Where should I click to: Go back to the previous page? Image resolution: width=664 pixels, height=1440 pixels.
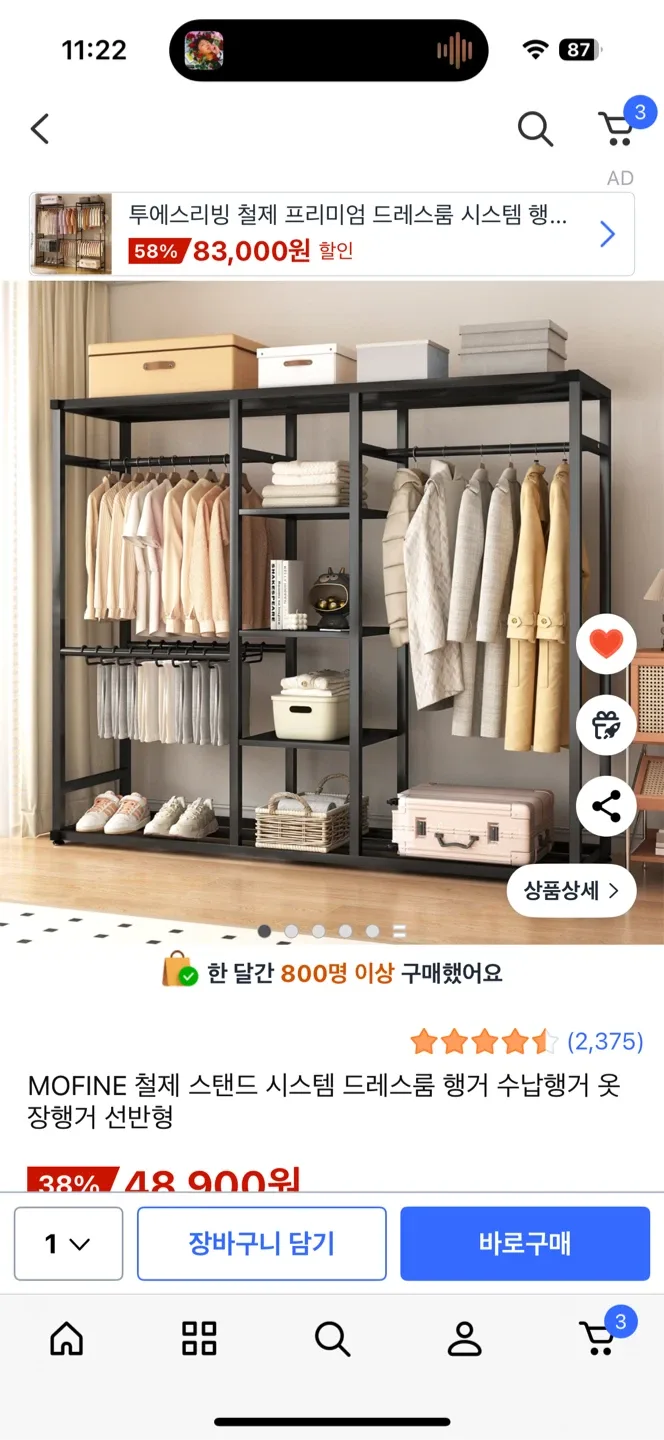click(x=40, y=129)
